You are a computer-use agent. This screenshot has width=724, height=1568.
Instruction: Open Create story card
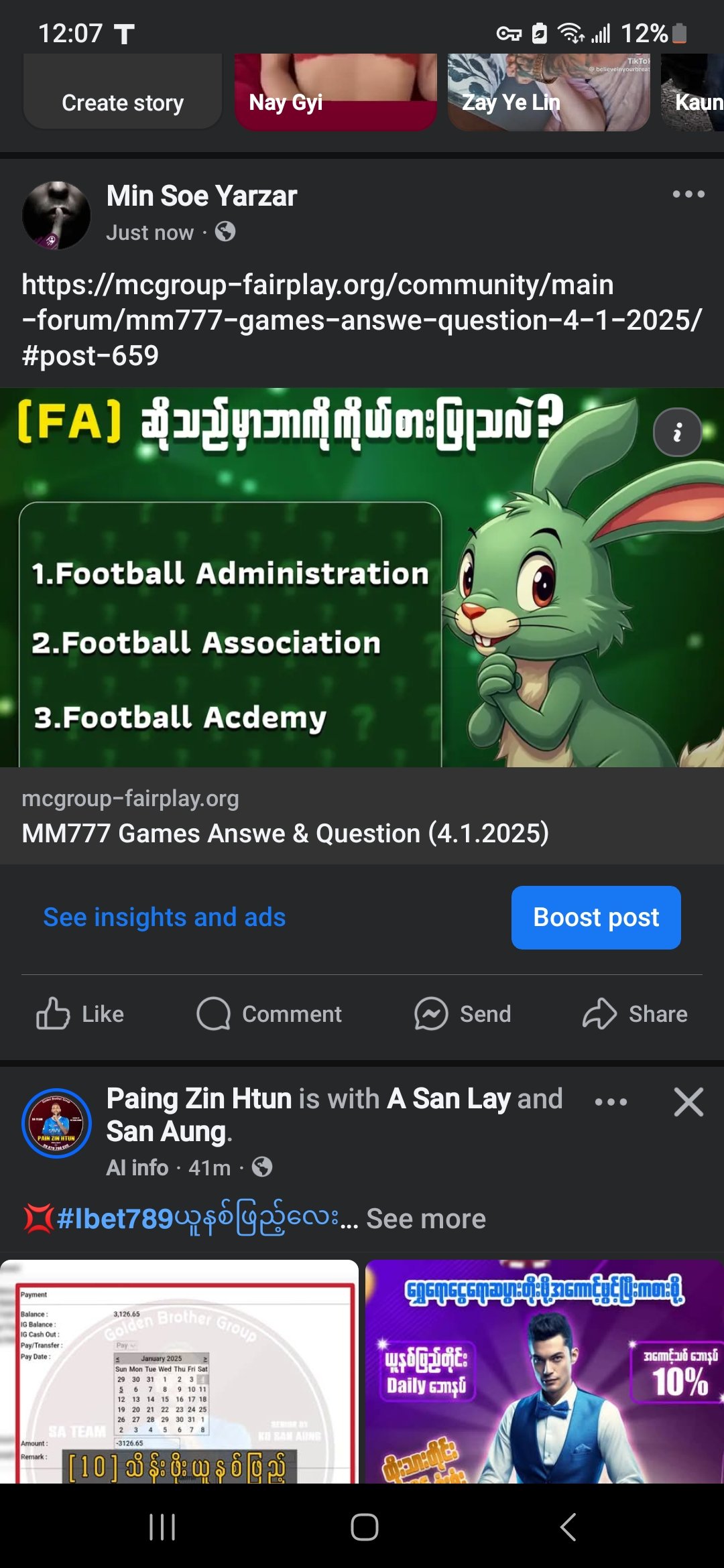coord(123,94)
